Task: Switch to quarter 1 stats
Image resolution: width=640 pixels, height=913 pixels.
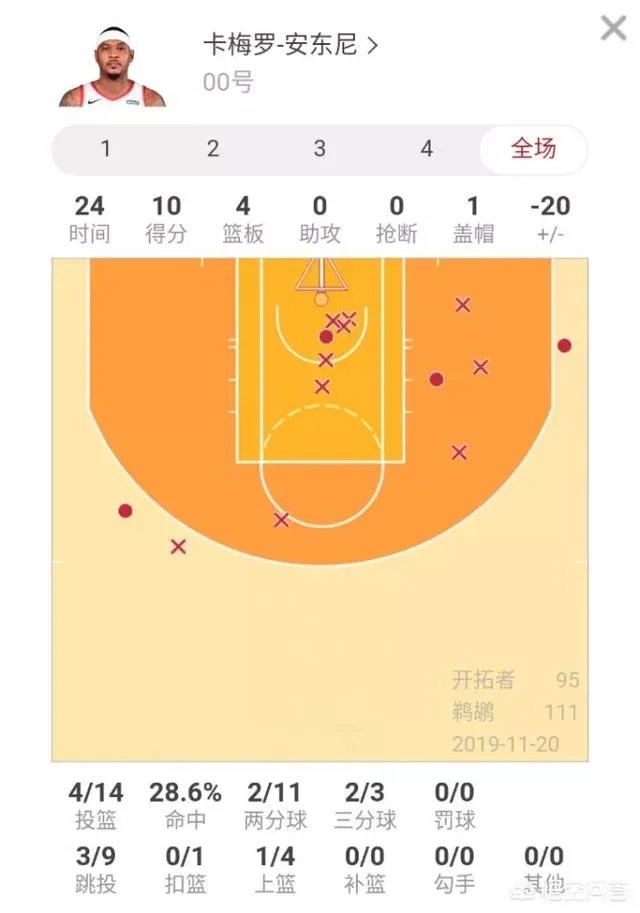Action: pos(106,150)
